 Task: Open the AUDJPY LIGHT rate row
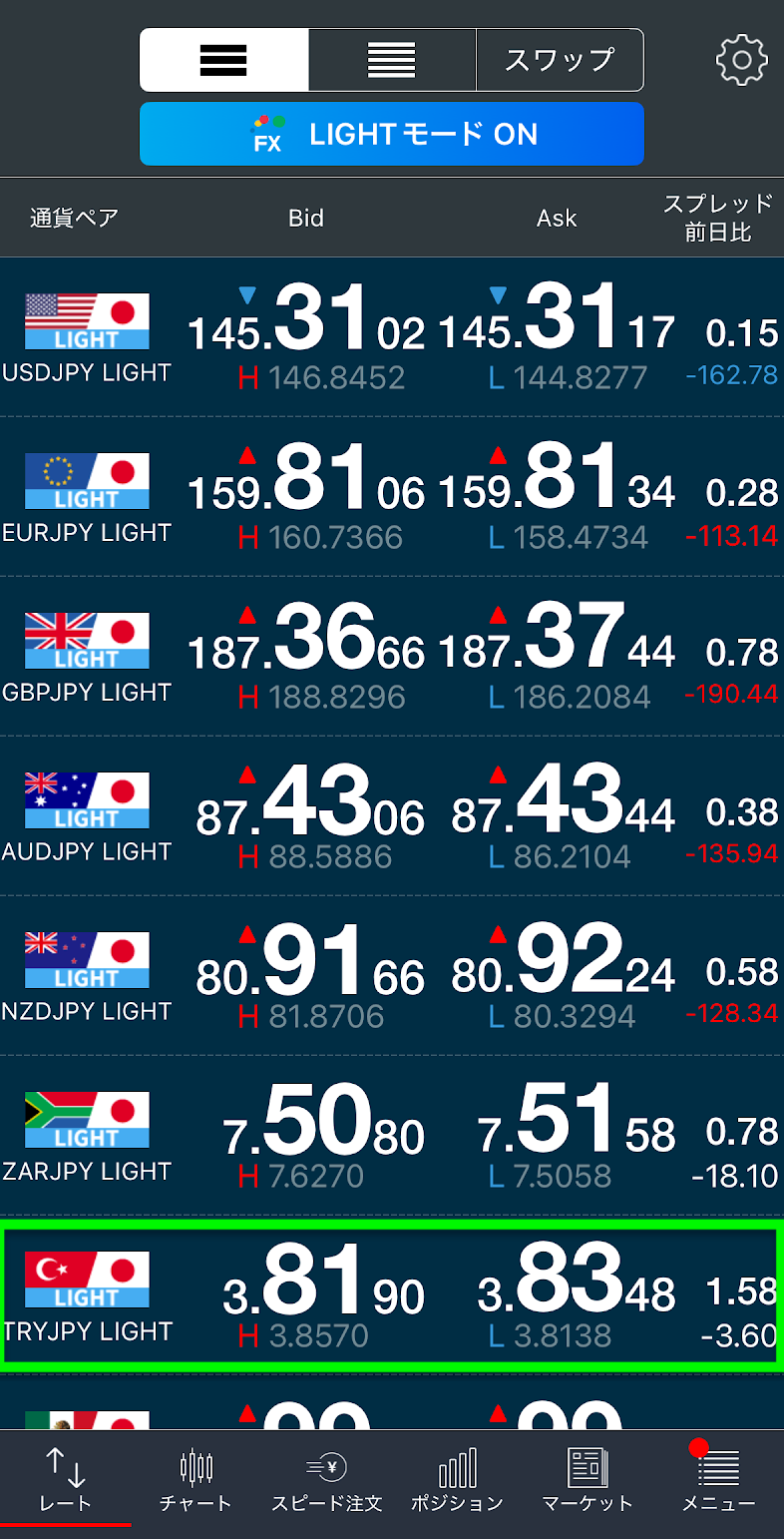[x=392, y=816]
